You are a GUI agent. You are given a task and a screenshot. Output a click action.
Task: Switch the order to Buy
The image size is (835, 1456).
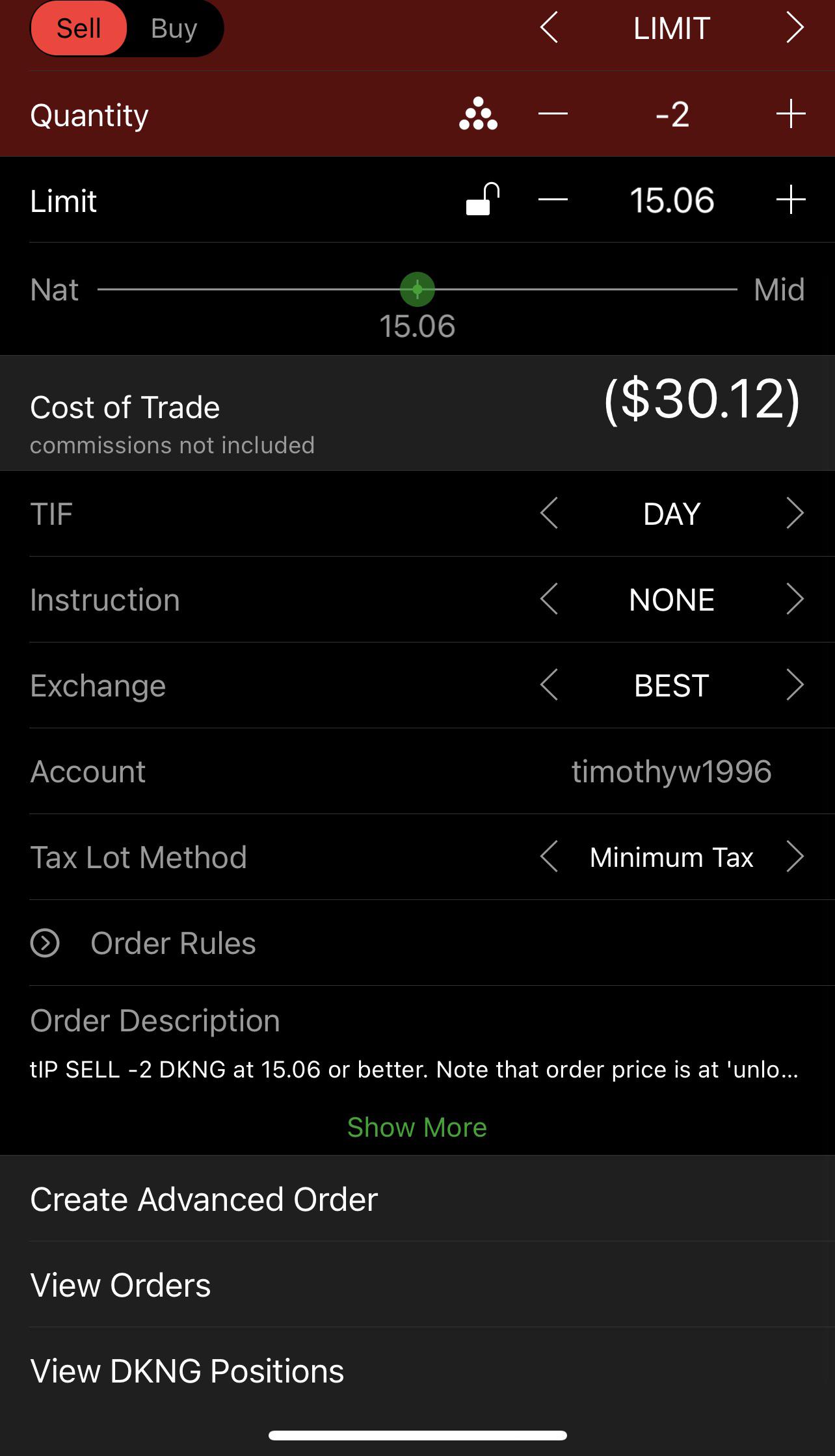click(172, 27)
